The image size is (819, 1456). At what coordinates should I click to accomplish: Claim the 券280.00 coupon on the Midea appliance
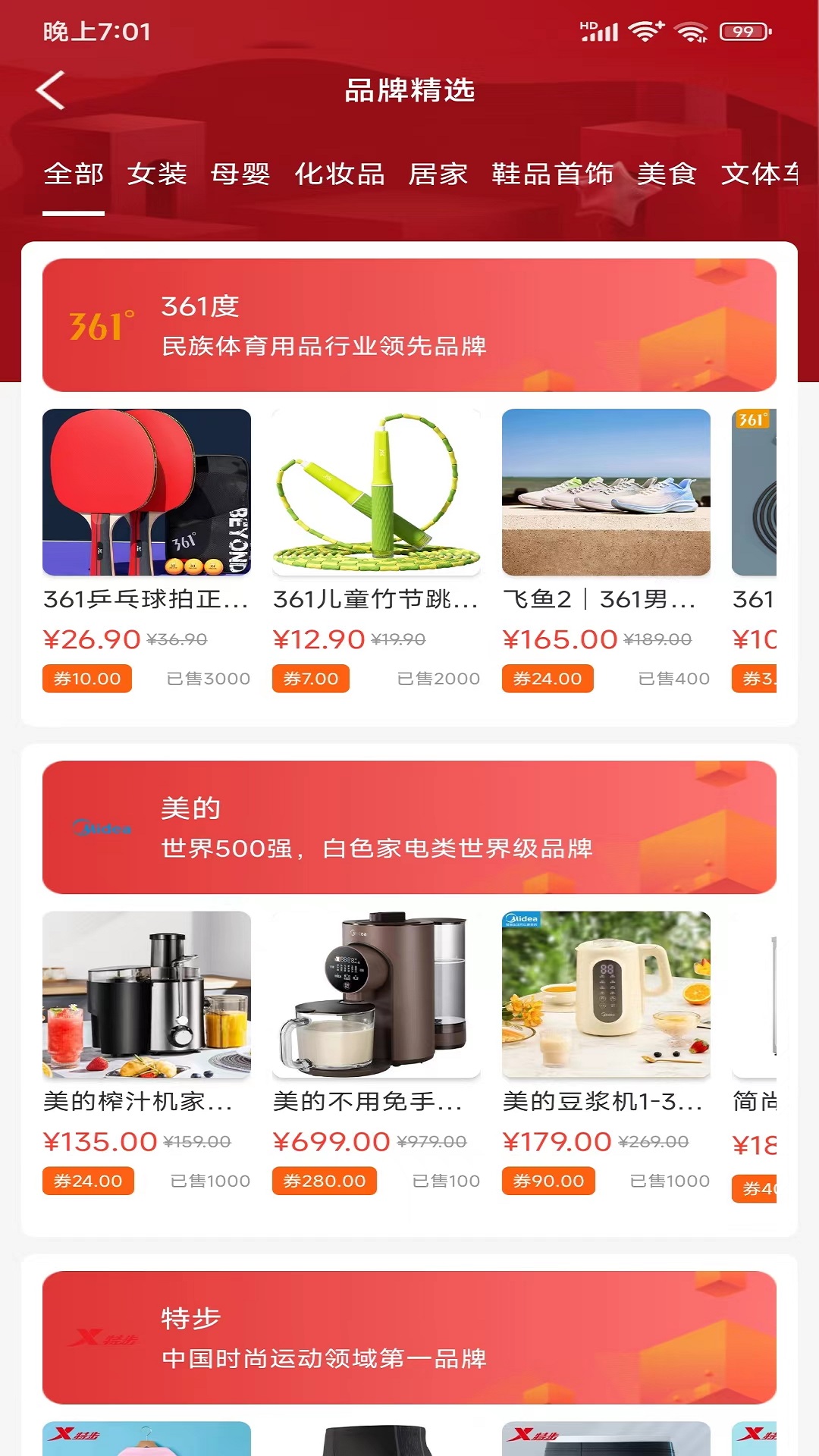click(324, 1181)
